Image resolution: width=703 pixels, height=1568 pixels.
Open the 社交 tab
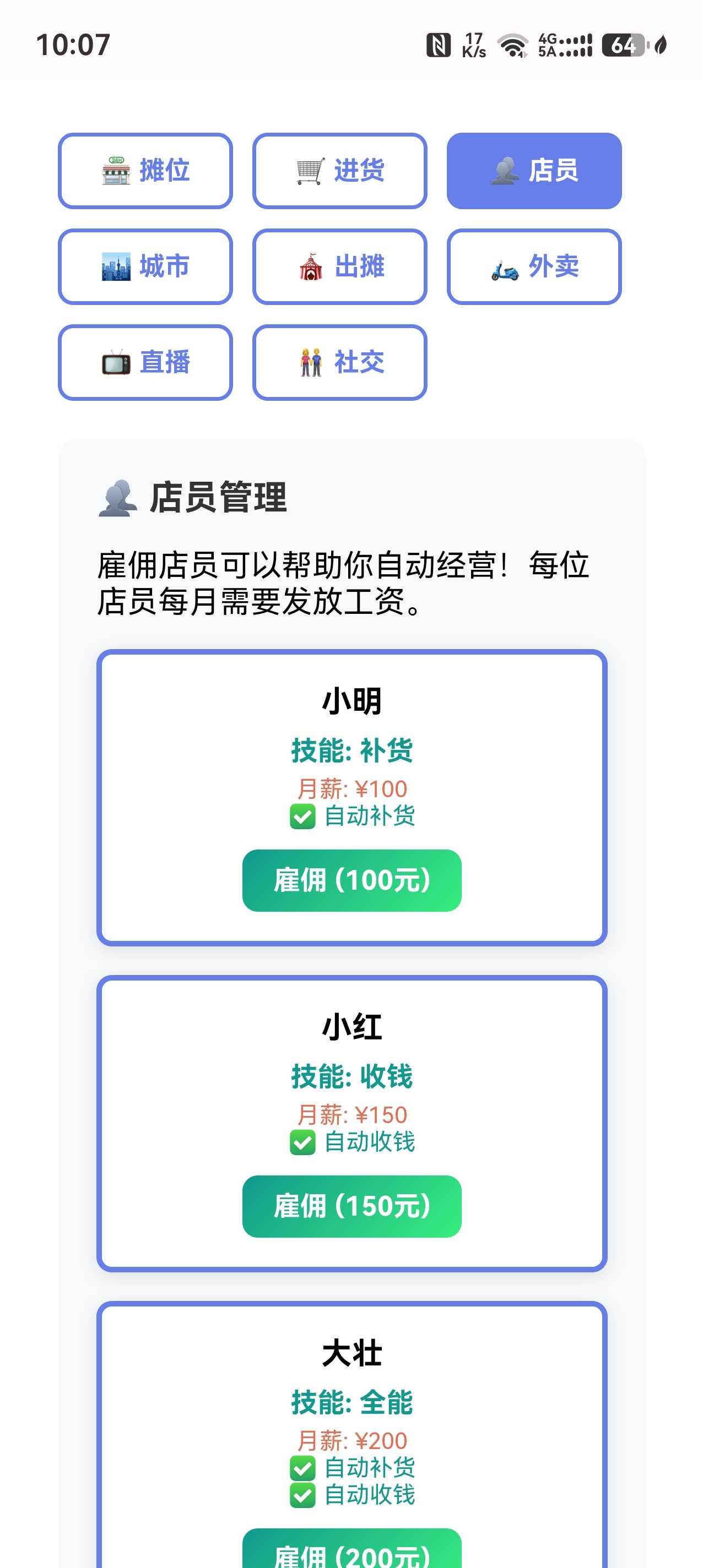pos(339,362)
